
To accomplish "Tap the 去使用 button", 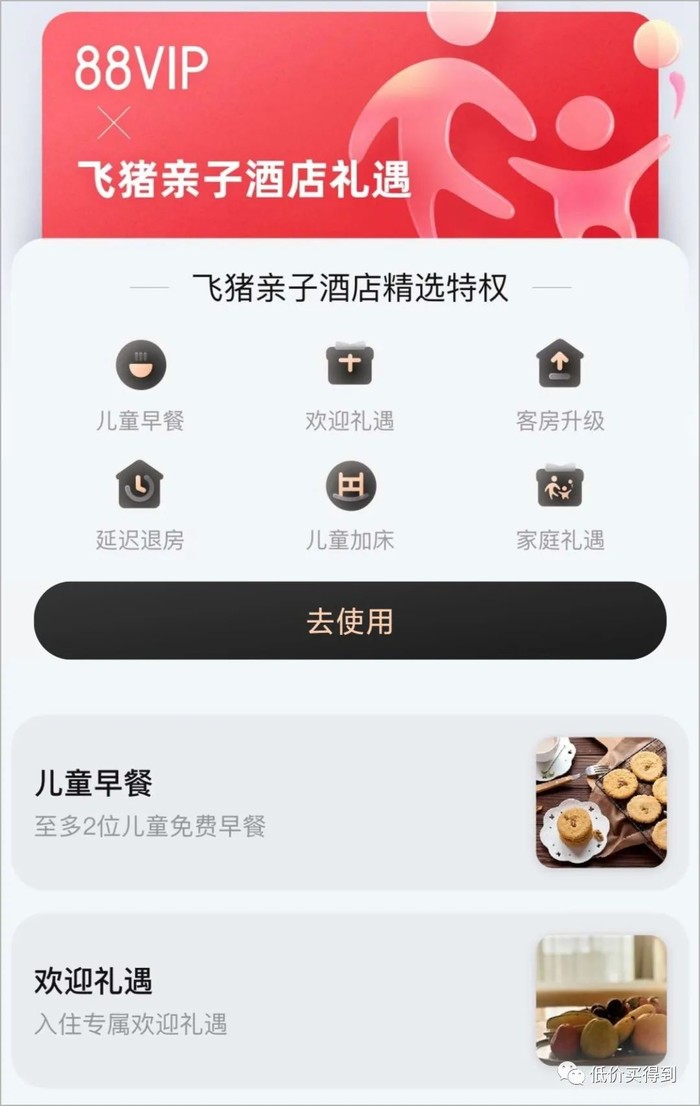I will [x=350, y=621].
